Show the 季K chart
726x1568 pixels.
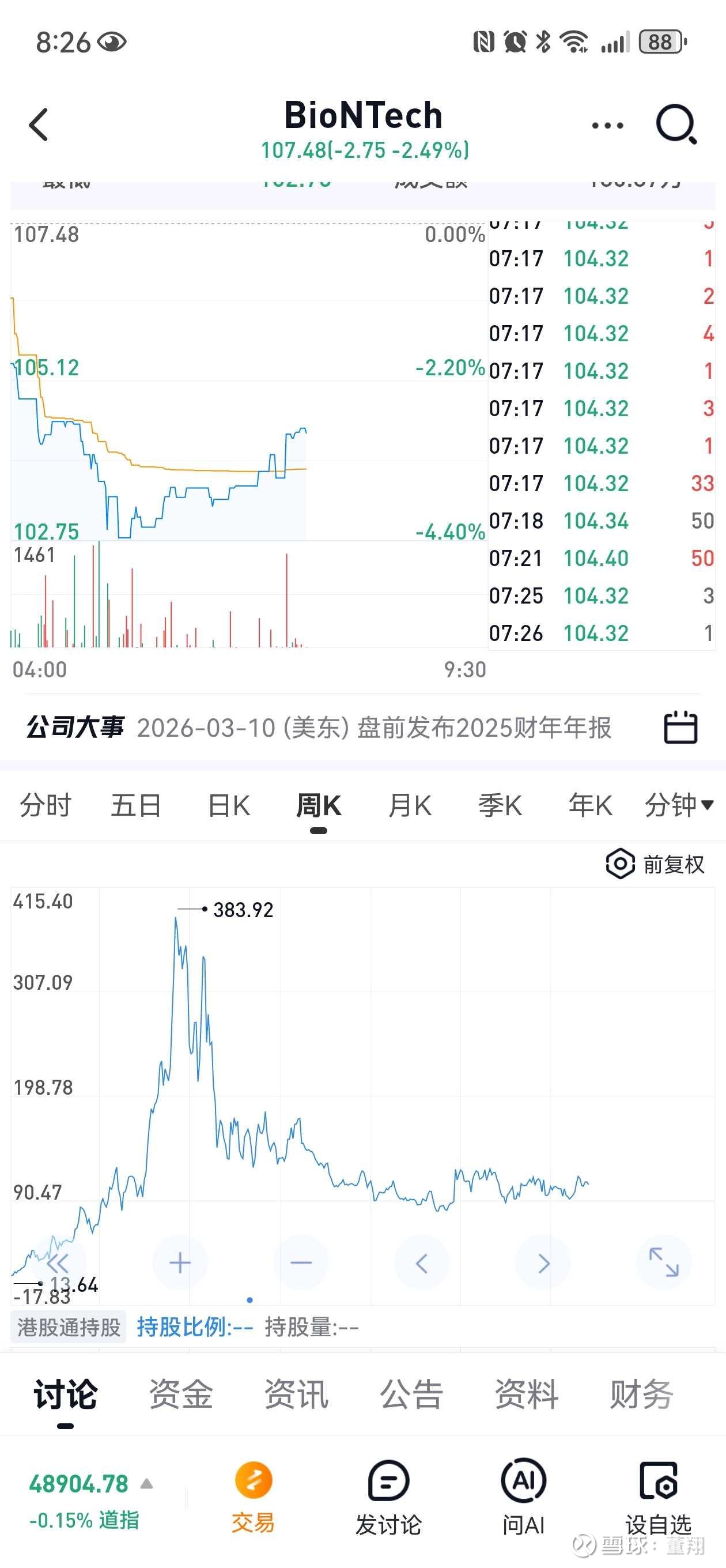[500, 805]
